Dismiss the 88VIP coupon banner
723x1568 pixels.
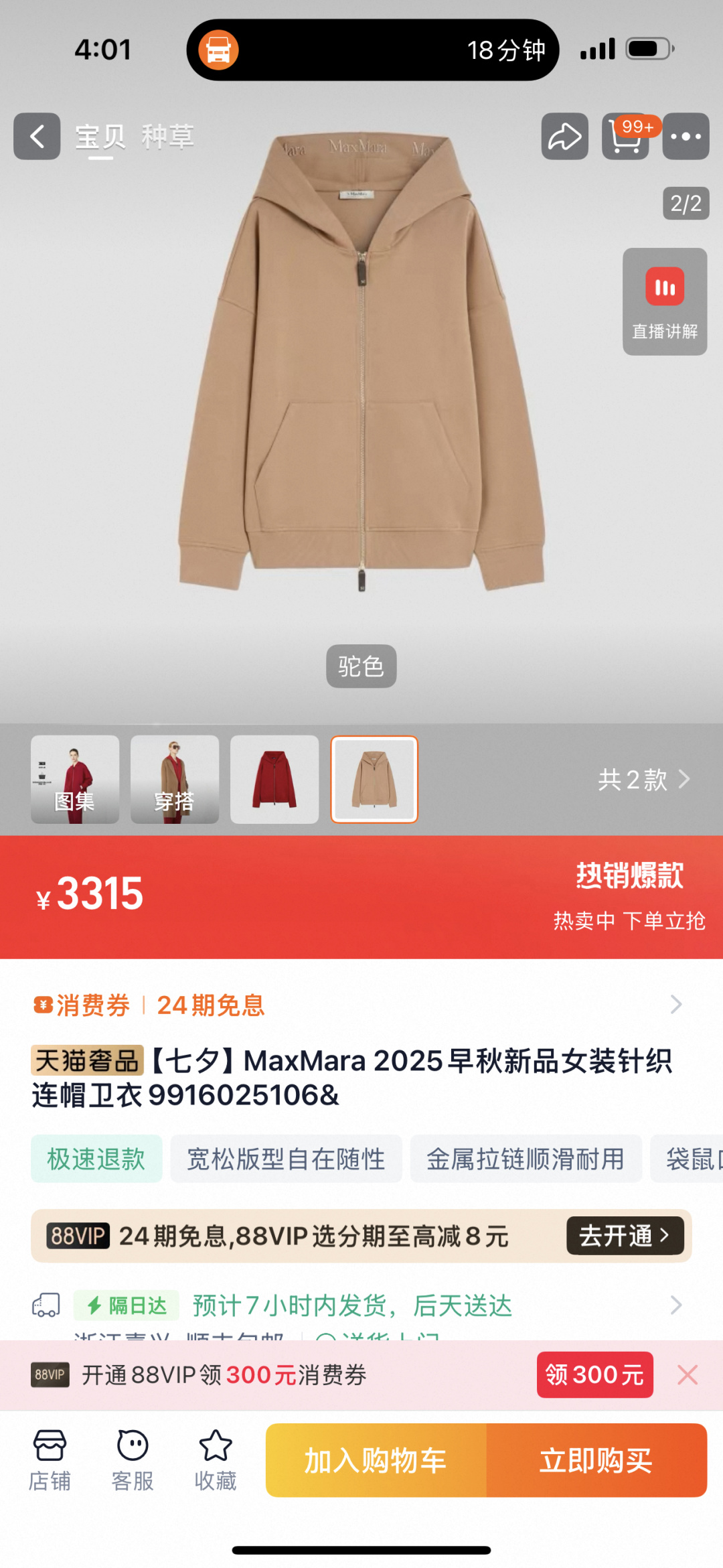point(688,1375)
